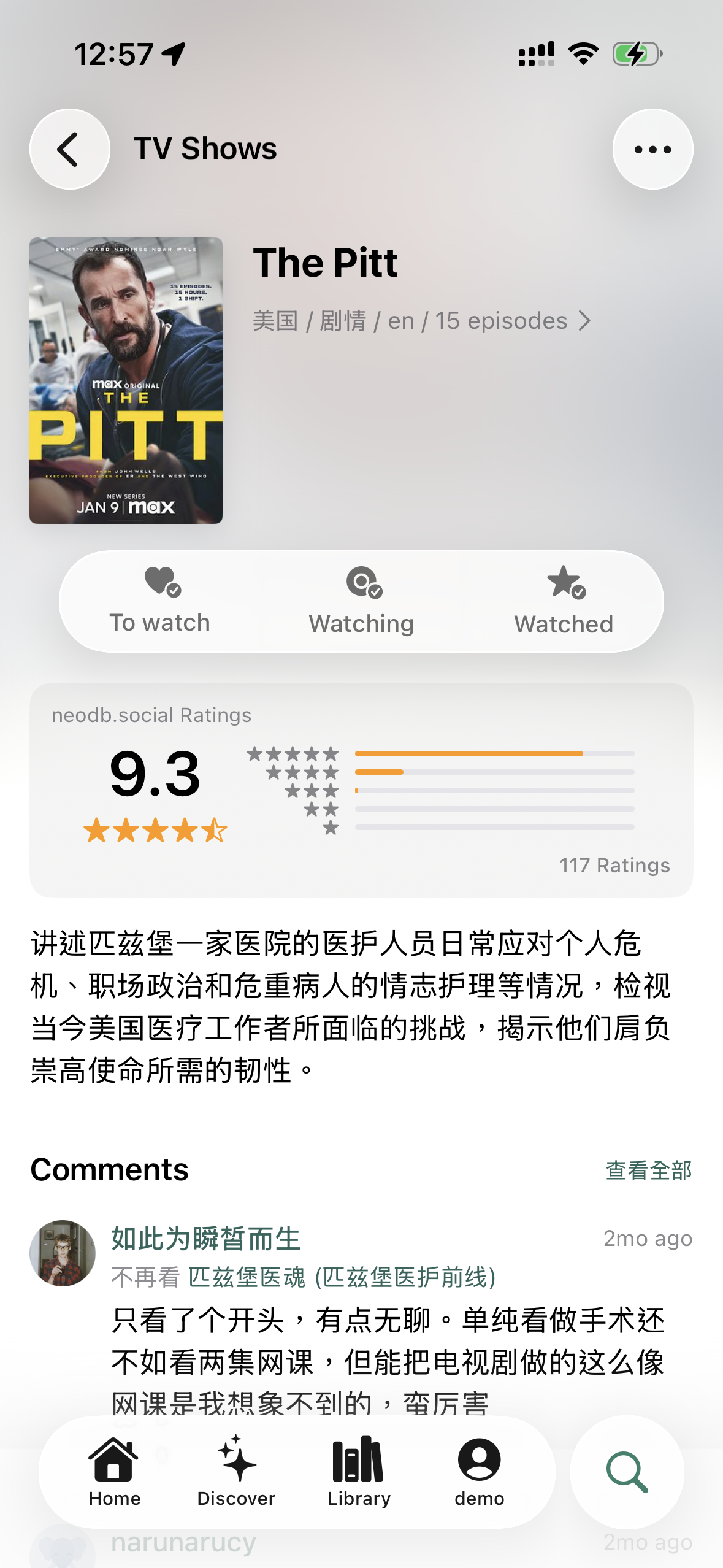Screen dimensions: 723x1568
Task: Open the three-dot overflow menu
Action: coord(652,149)
